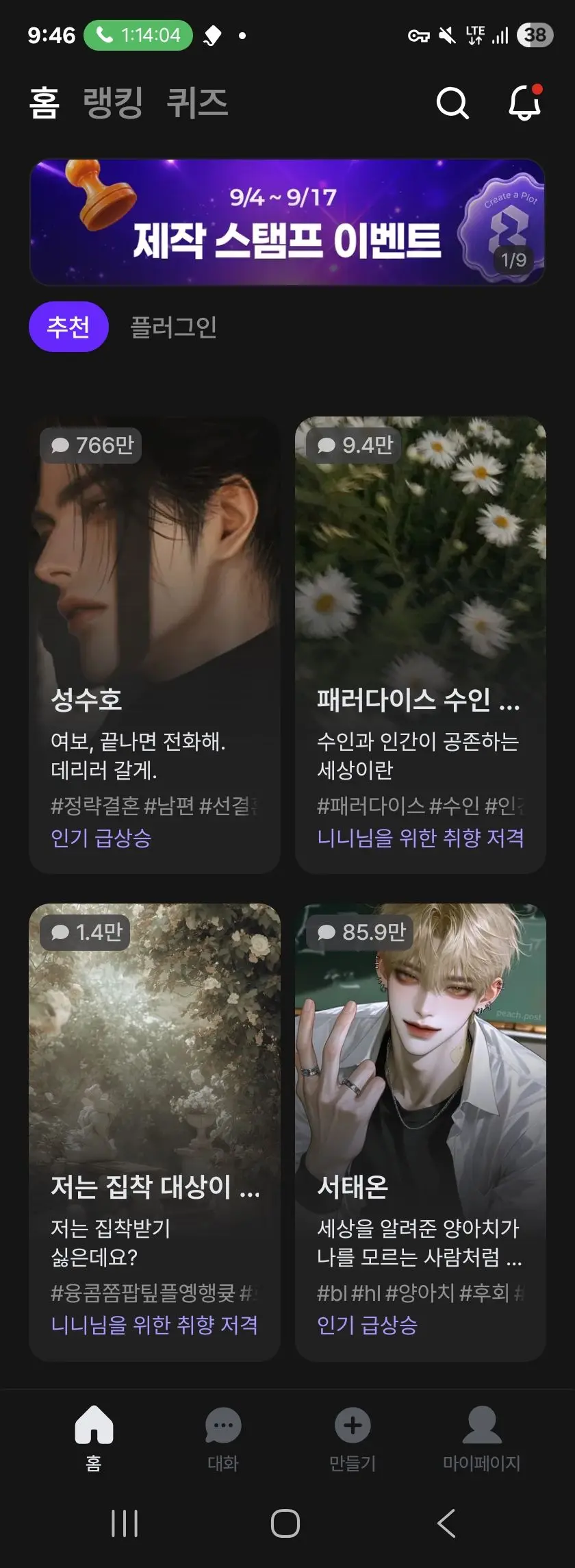The width and height of the screenshot is (575, 1568).
Task: Open the 제작 스탬프 이벤트 banner
Action: [287, 223]
